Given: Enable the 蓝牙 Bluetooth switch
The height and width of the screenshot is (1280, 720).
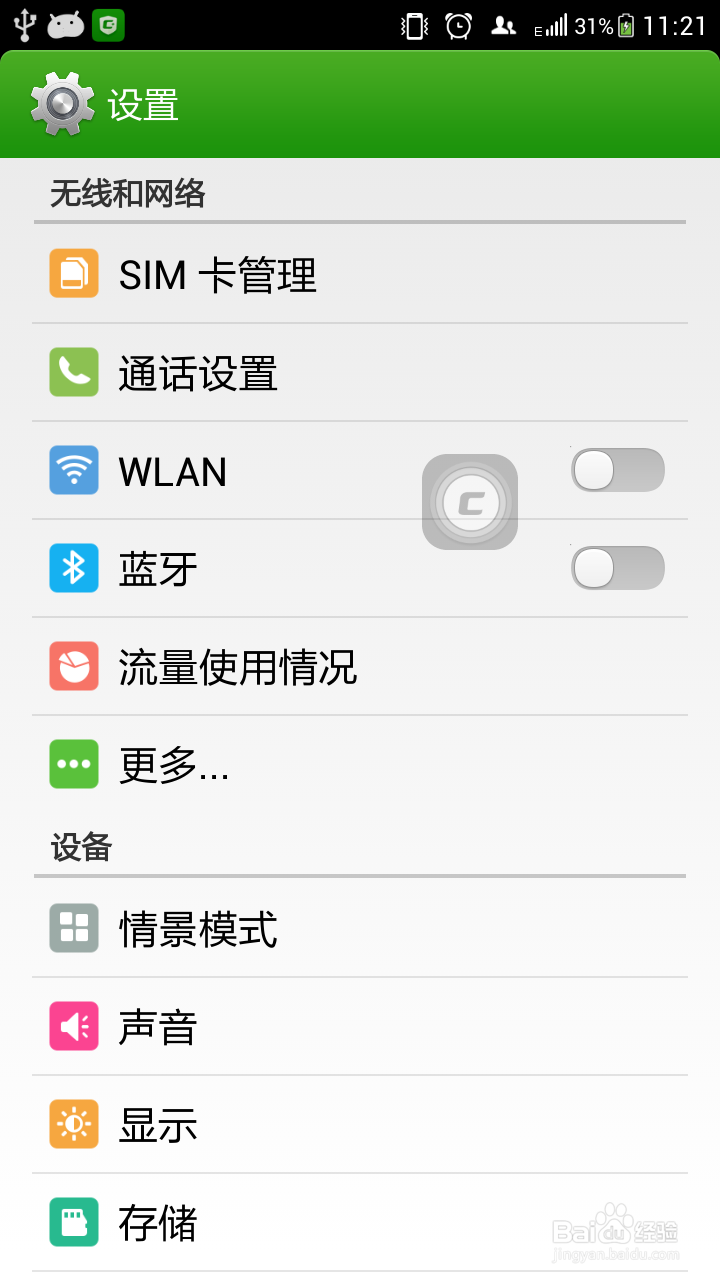Looking at the screenshot, I should pyautogui.click(x=617, y=567).
